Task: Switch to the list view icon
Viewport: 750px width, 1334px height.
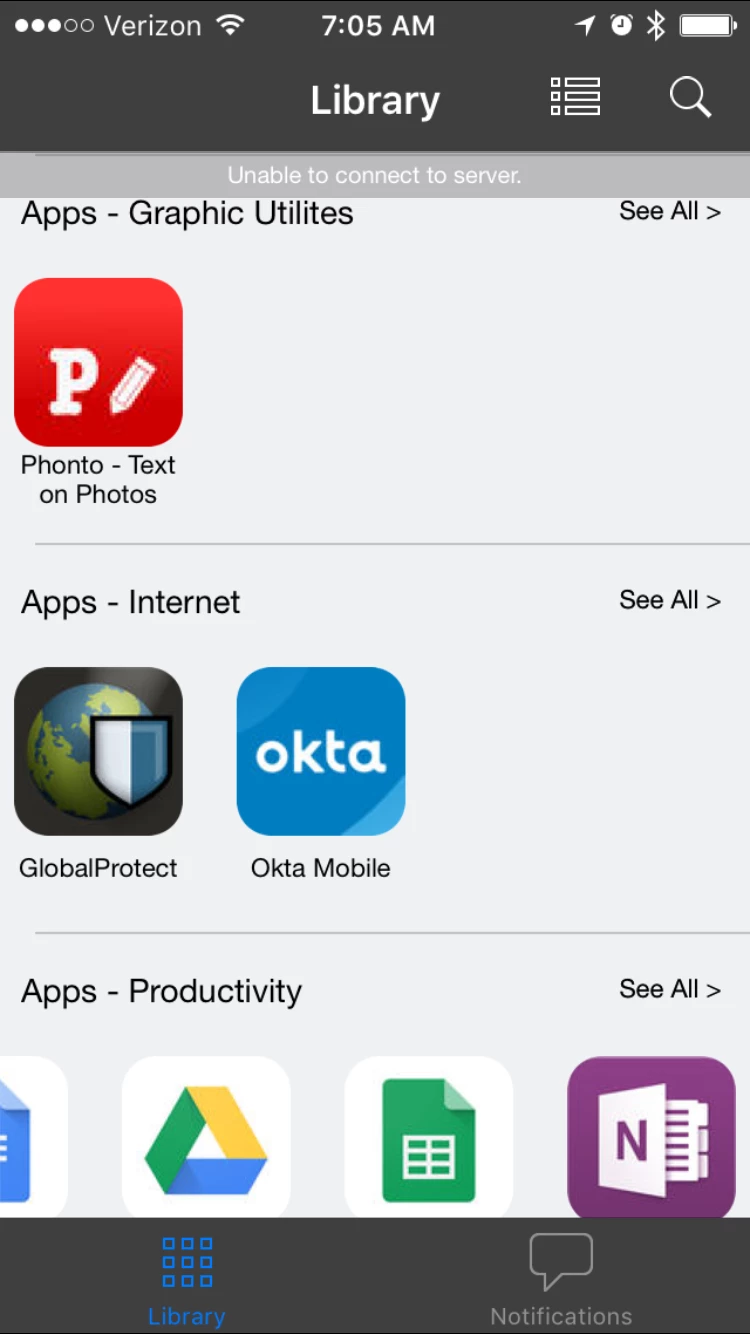Action: [x=576, y=97]
